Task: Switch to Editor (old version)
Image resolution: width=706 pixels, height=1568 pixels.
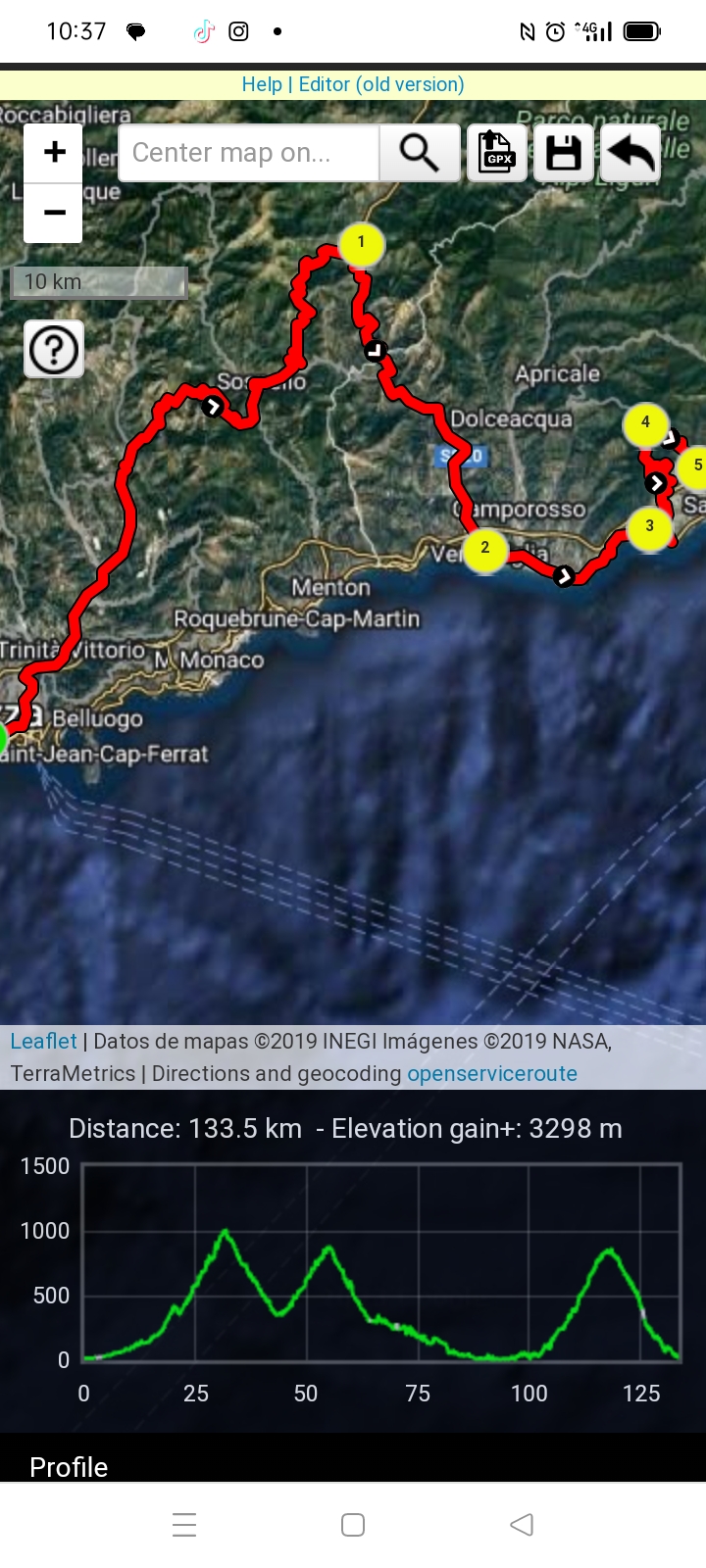Action: [381, 84]
